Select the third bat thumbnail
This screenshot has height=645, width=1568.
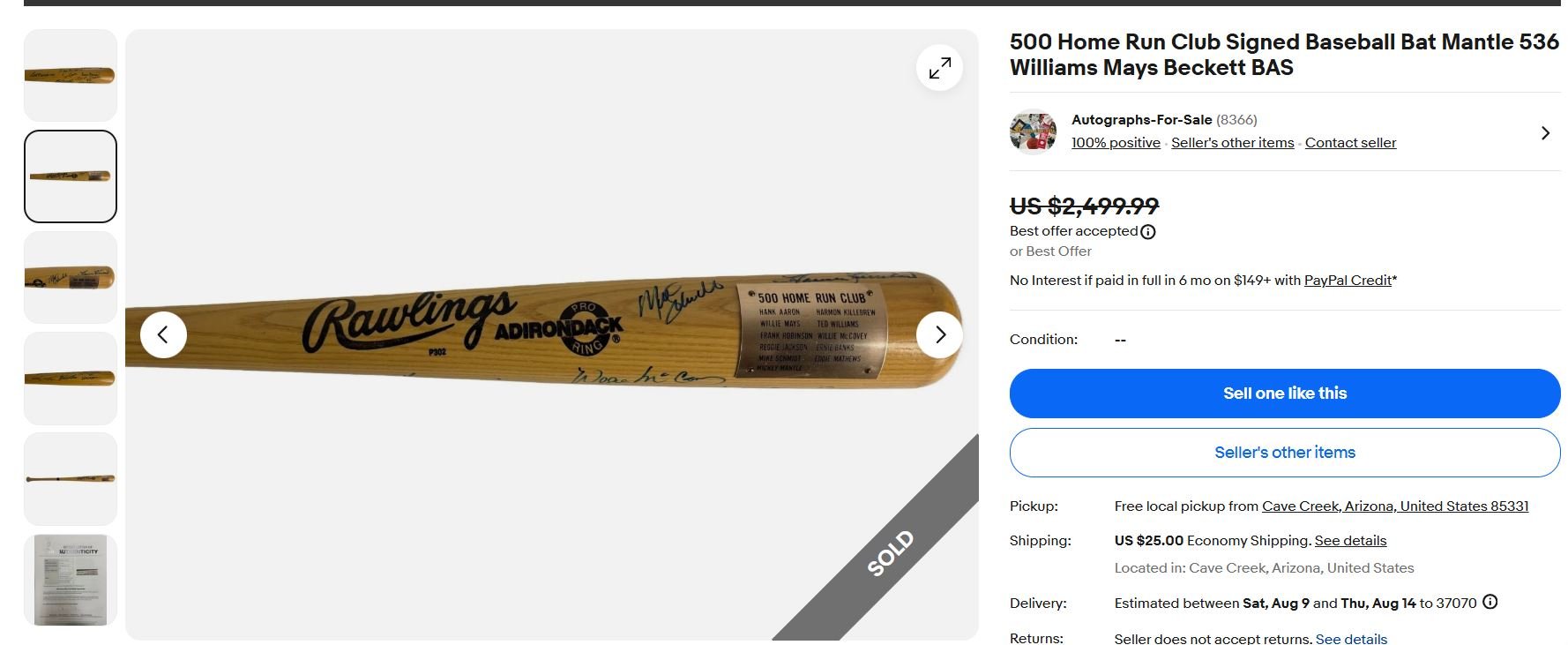point(71,278)
